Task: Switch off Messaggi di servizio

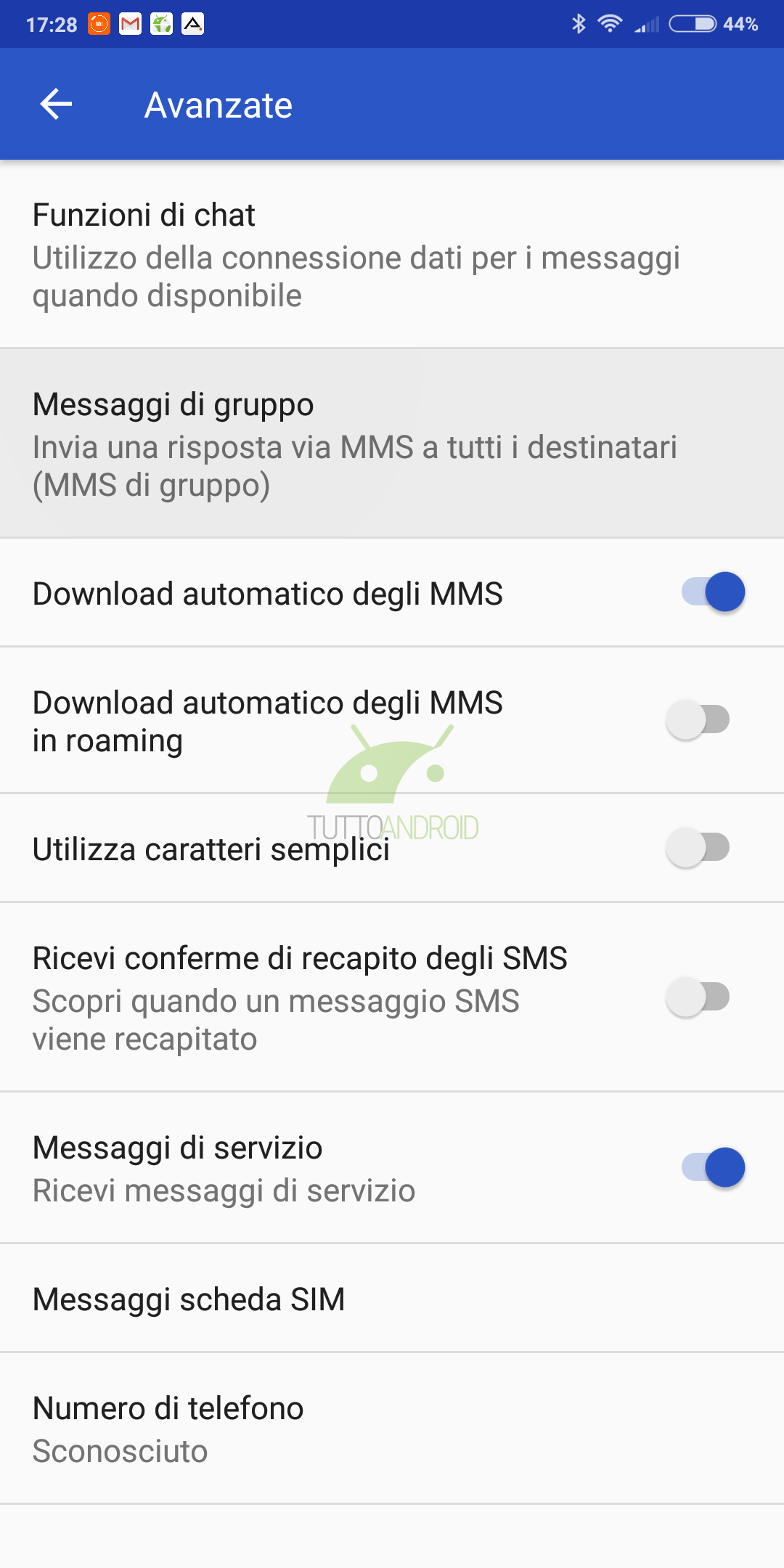Action: coord(713,1167)
